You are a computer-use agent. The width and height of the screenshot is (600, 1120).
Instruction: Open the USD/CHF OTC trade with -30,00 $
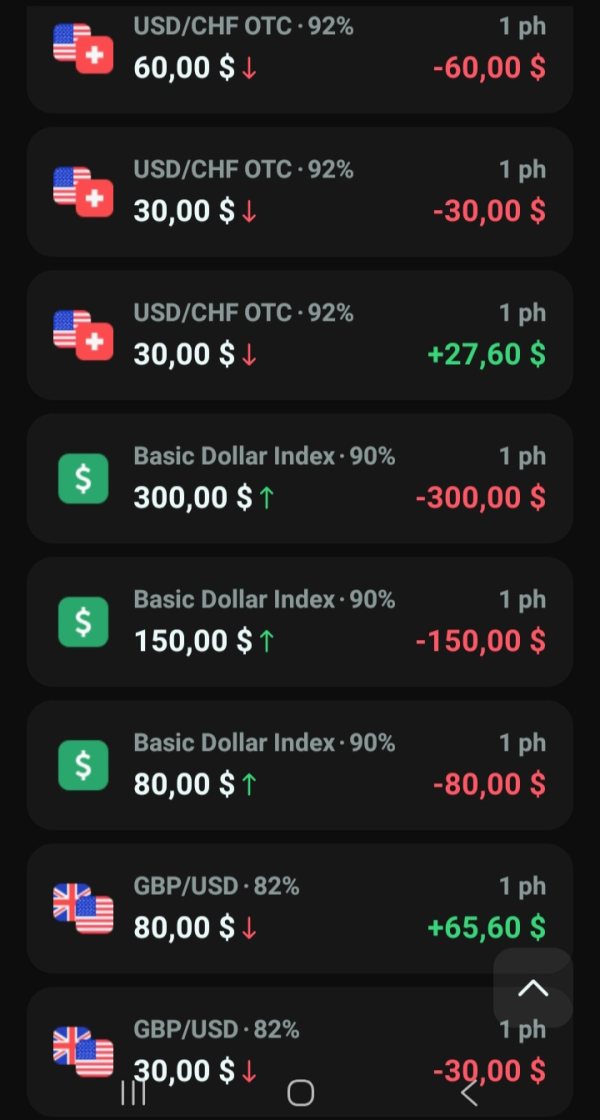(x=300, y=191)
